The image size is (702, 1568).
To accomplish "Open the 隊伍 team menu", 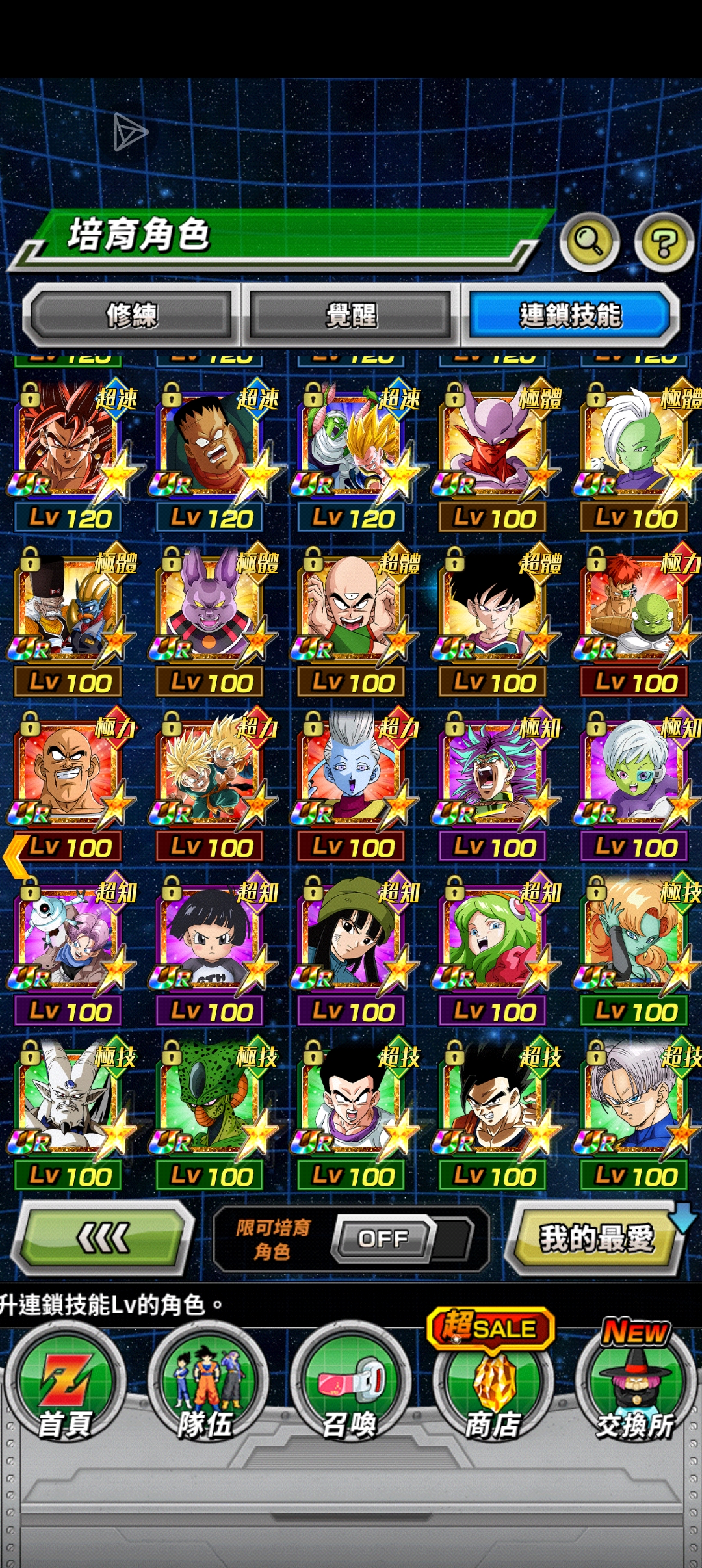I will click(207, 1385).
